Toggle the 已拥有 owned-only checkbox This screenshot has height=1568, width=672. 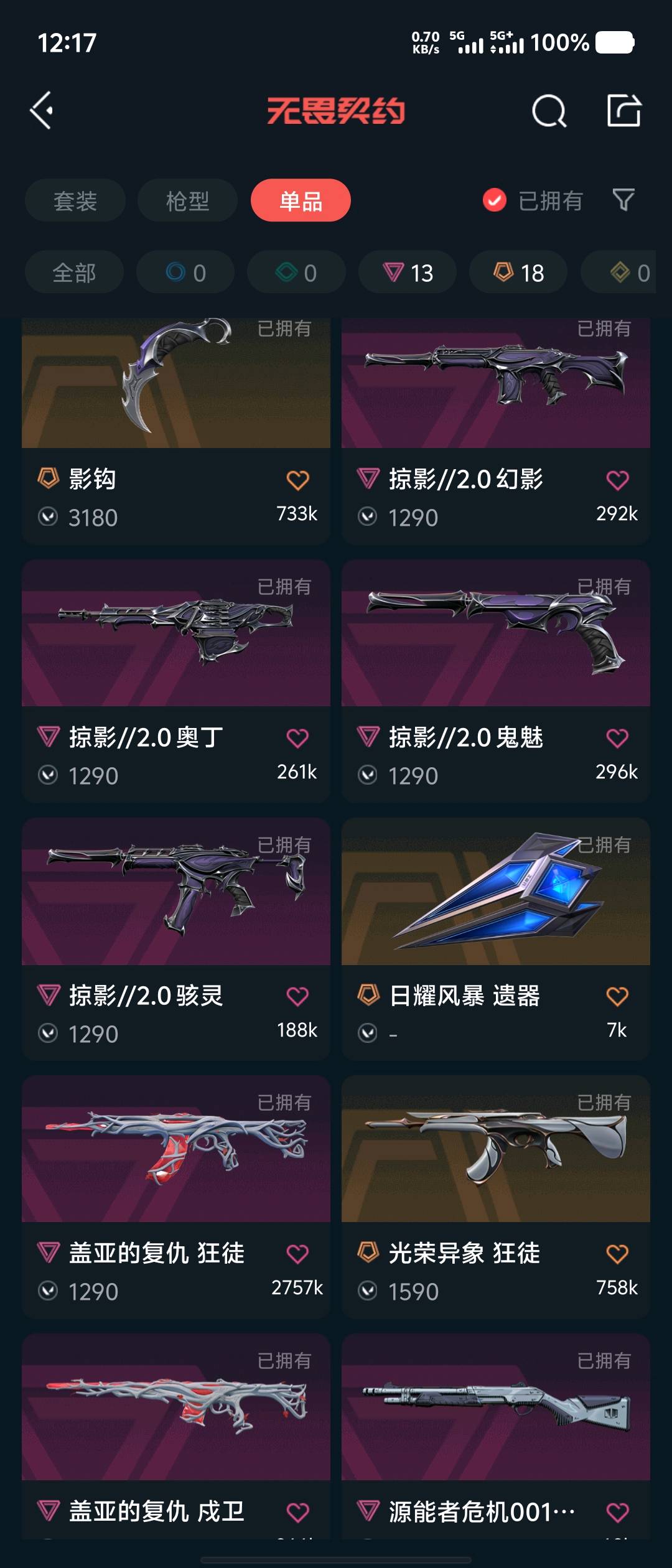[495, 200]
